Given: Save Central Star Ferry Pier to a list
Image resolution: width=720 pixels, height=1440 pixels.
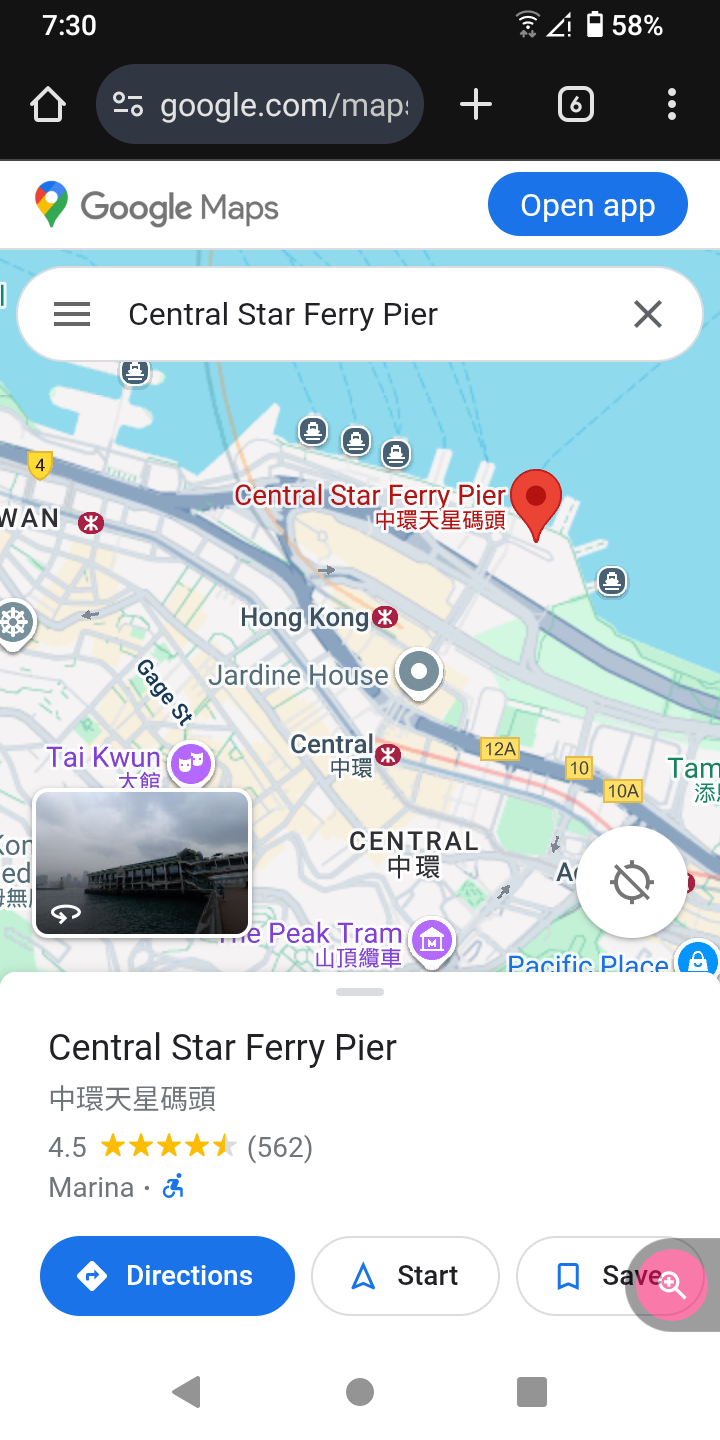Looking at the screenshot, I should (x=590, y=1276).
